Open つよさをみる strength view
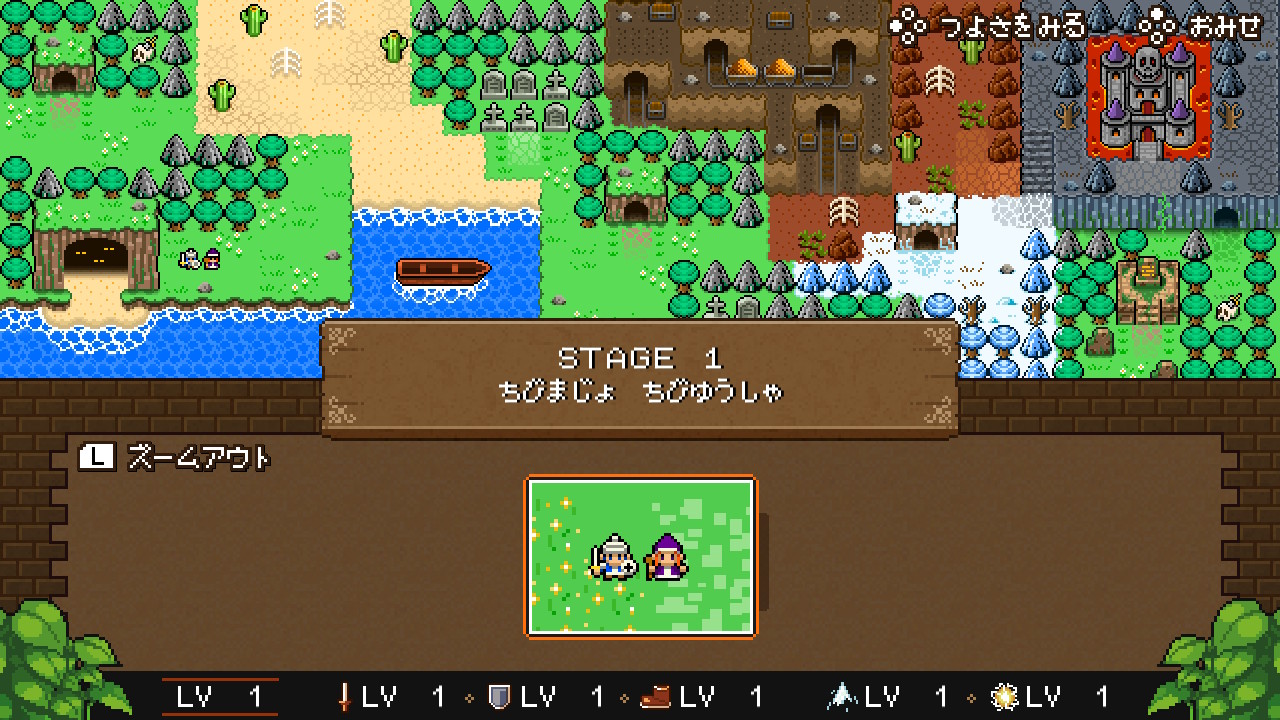This screenshot has height=720, width=1280. click(x=989, y=26)
